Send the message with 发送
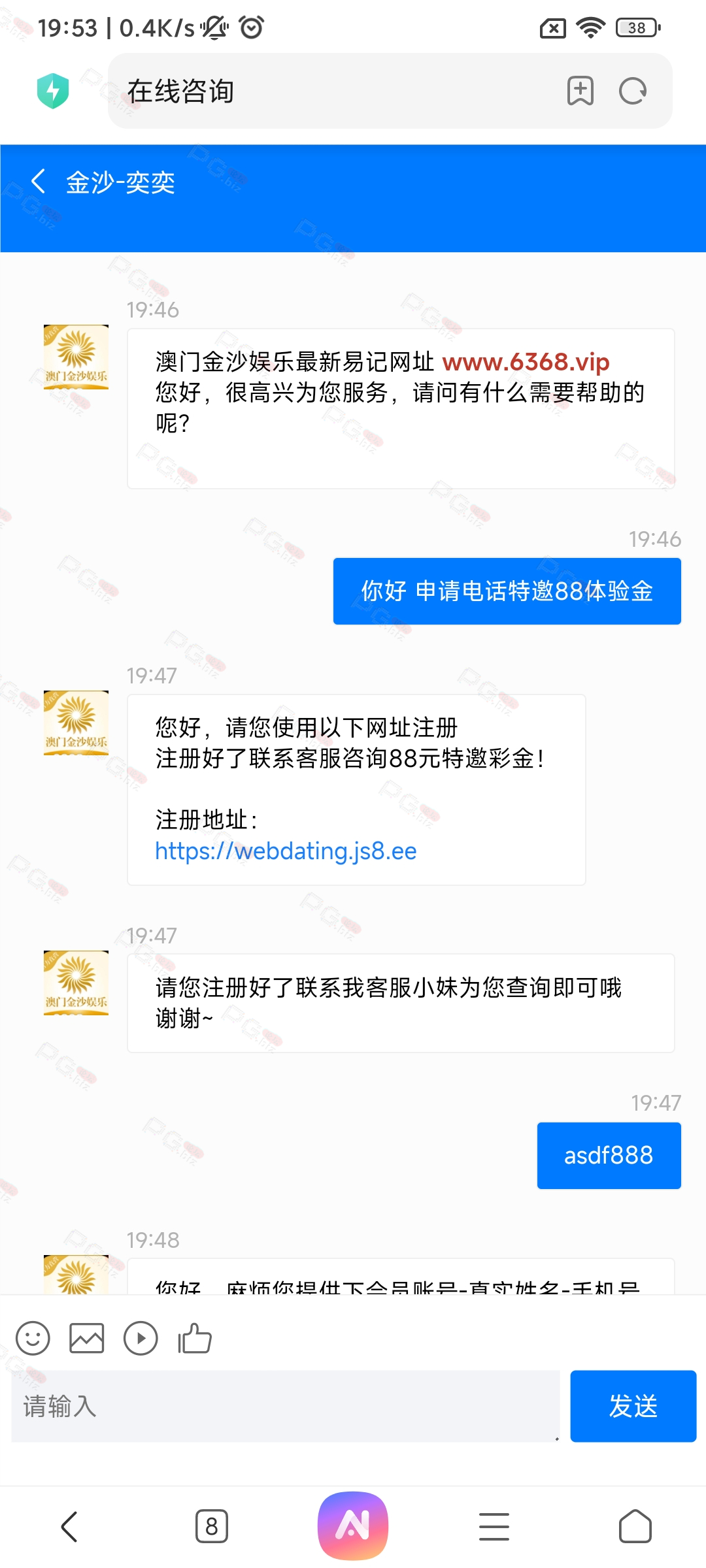 click(x=633, y=1406)
